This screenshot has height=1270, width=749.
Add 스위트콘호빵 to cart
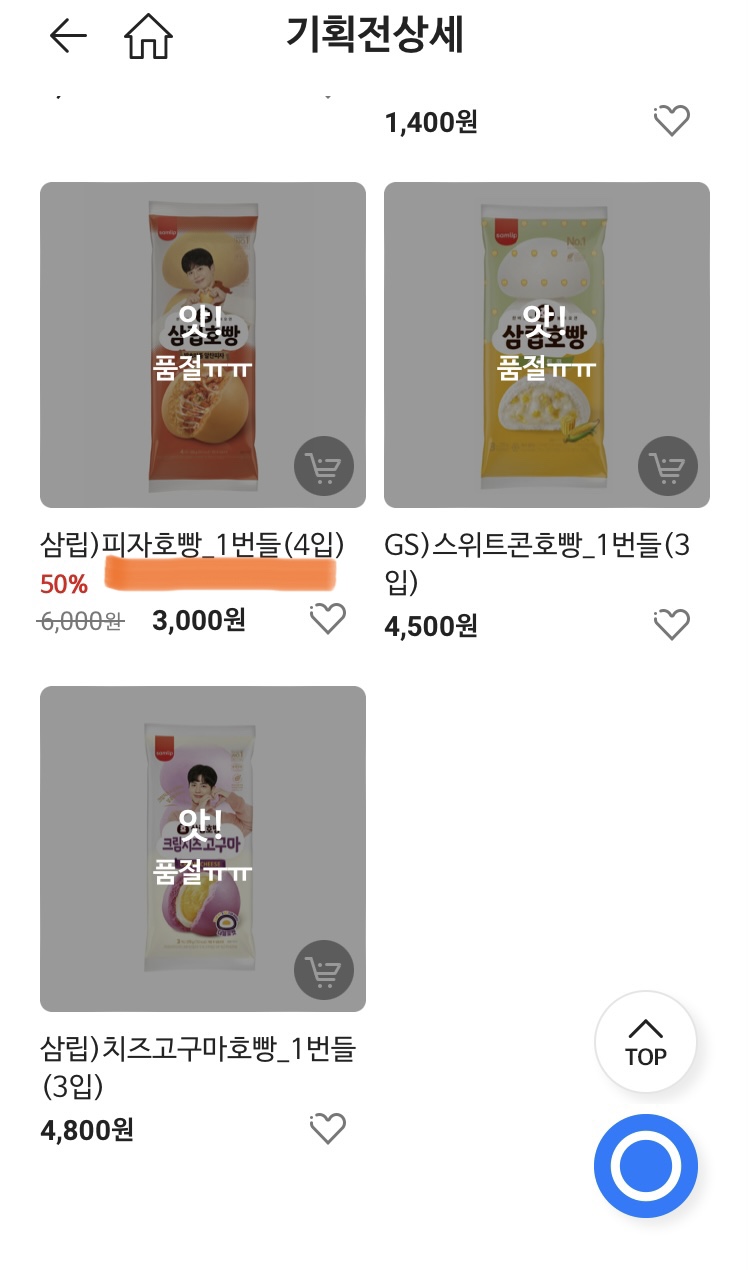click(668, 467)
